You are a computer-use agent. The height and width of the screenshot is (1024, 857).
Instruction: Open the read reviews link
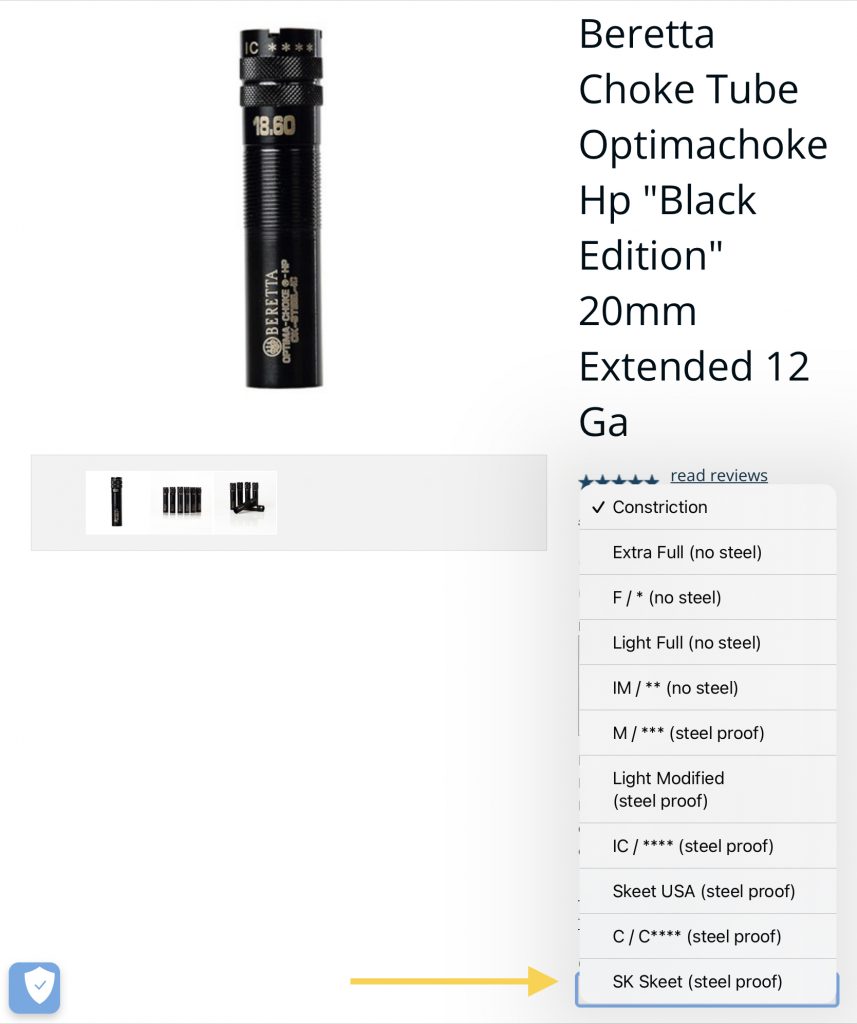pos(719,475)
